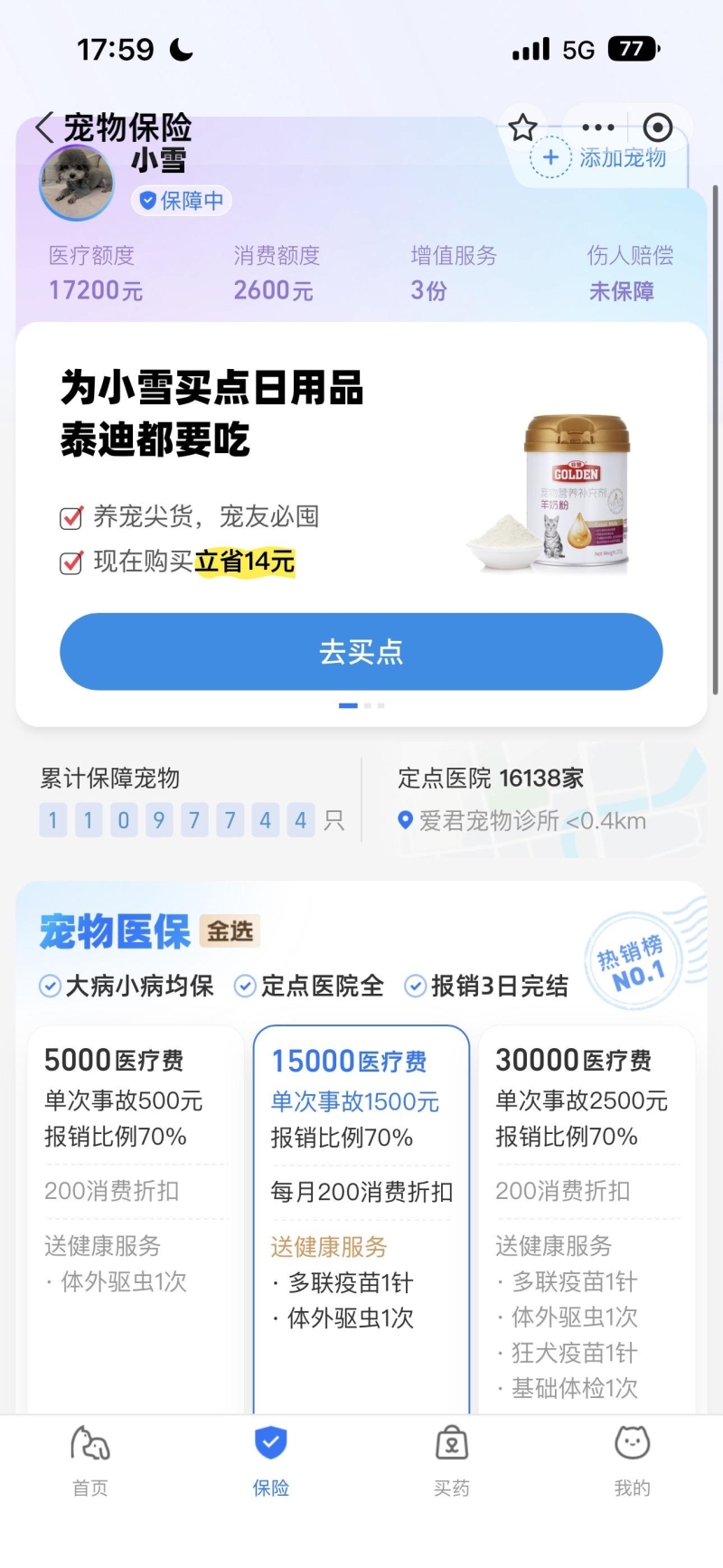Switch to the 首页 tab
The height and width of the screenshot is (1568, 723).
(x=90, y=1461)
